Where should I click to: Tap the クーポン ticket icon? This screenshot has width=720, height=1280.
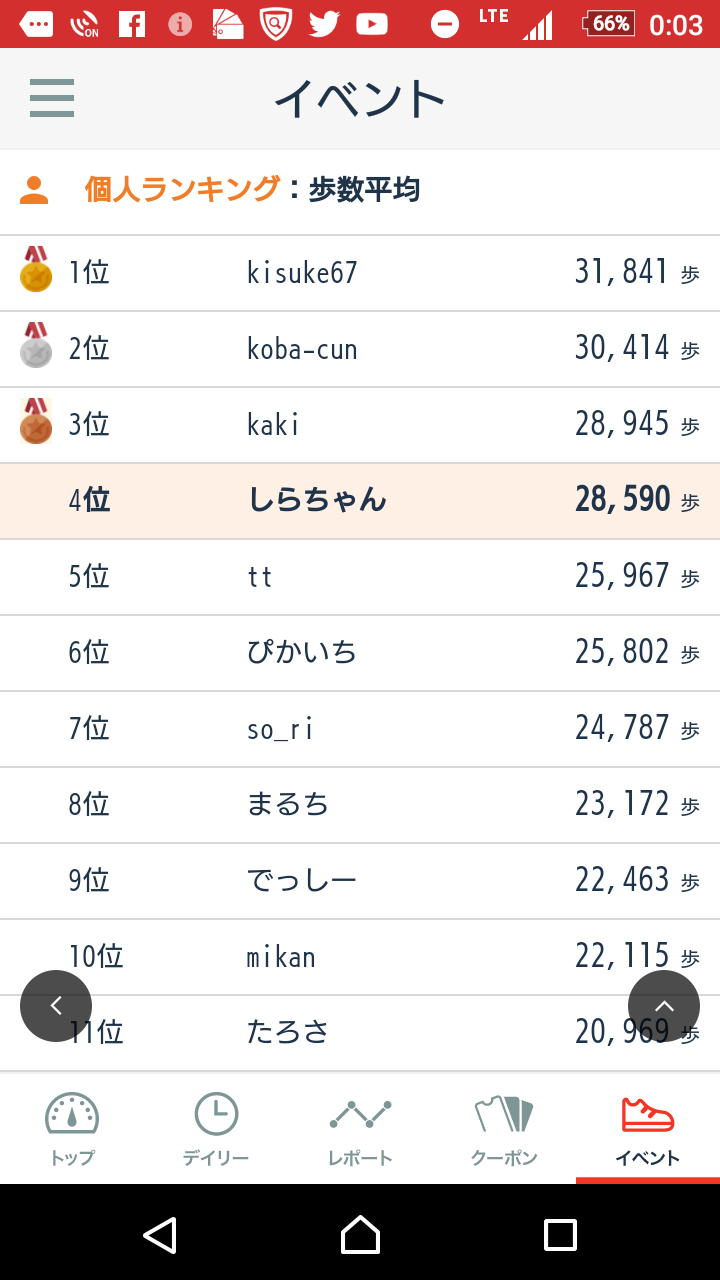click(x=503, y=1113)
